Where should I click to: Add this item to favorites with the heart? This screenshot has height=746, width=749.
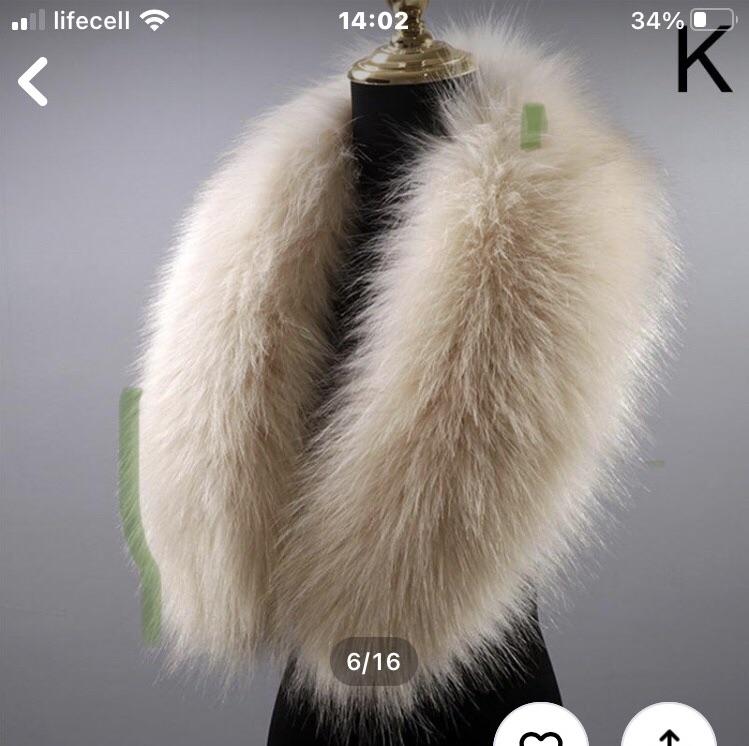[x=541, y=731]
